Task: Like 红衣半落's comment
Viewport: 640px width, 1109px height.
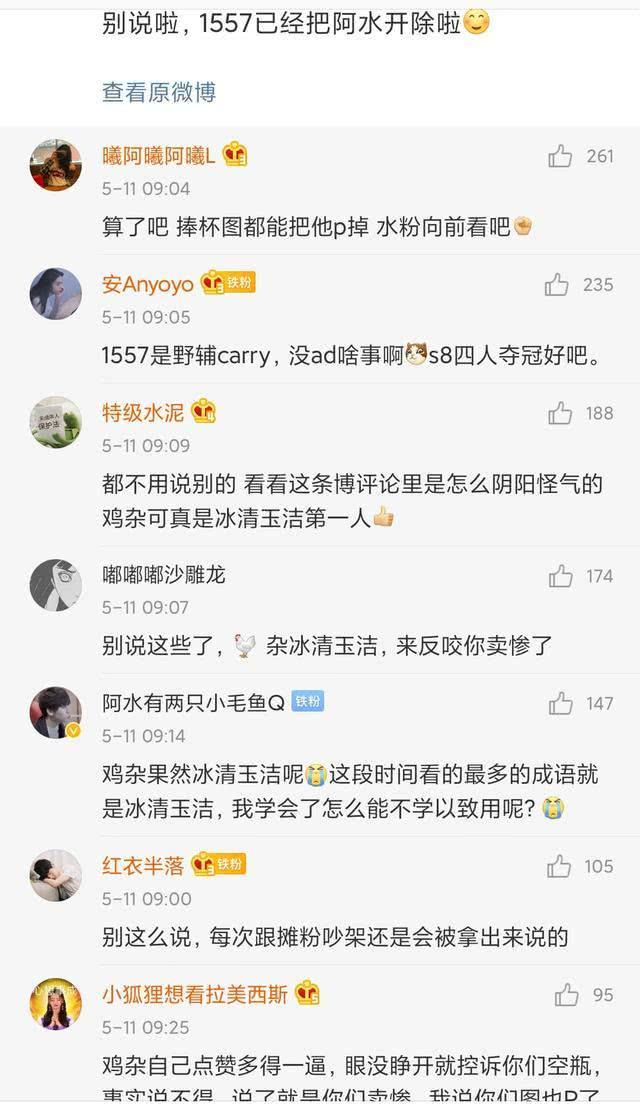Action: 559,866
